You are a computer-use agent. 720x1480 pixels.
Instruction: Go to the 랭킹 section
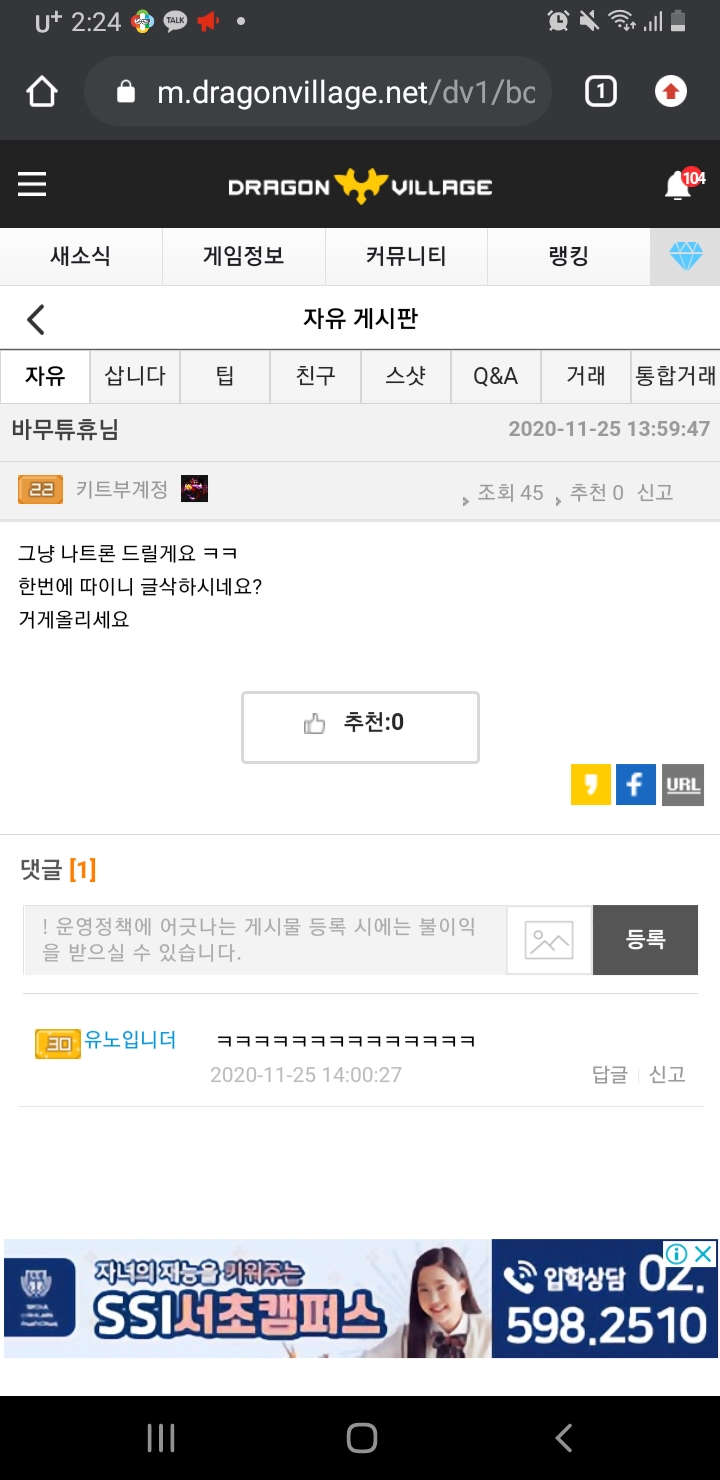pos(568,256)
